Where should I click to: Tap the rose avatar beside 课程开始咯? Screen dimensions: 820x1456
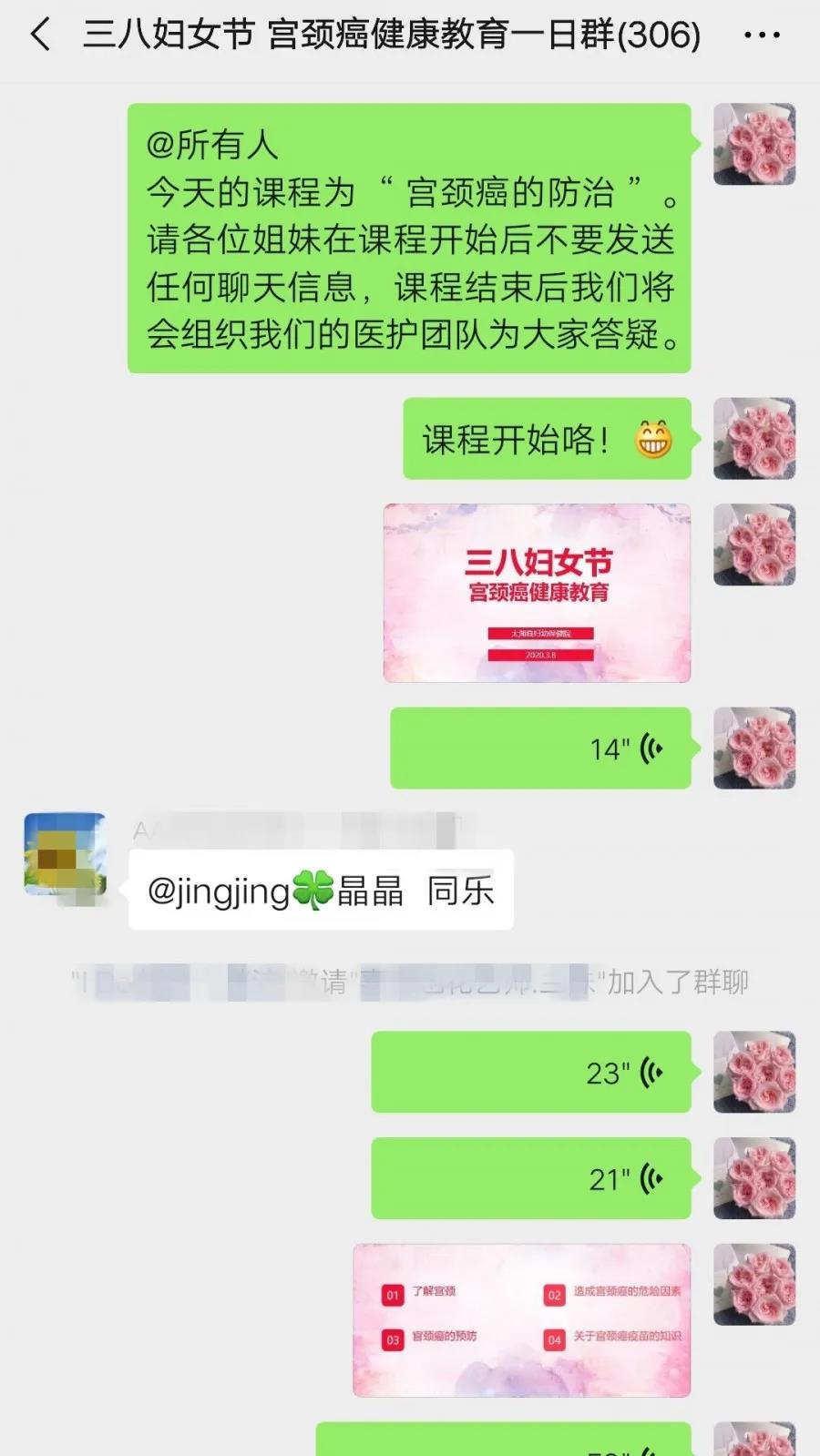(x=753, y=439)
